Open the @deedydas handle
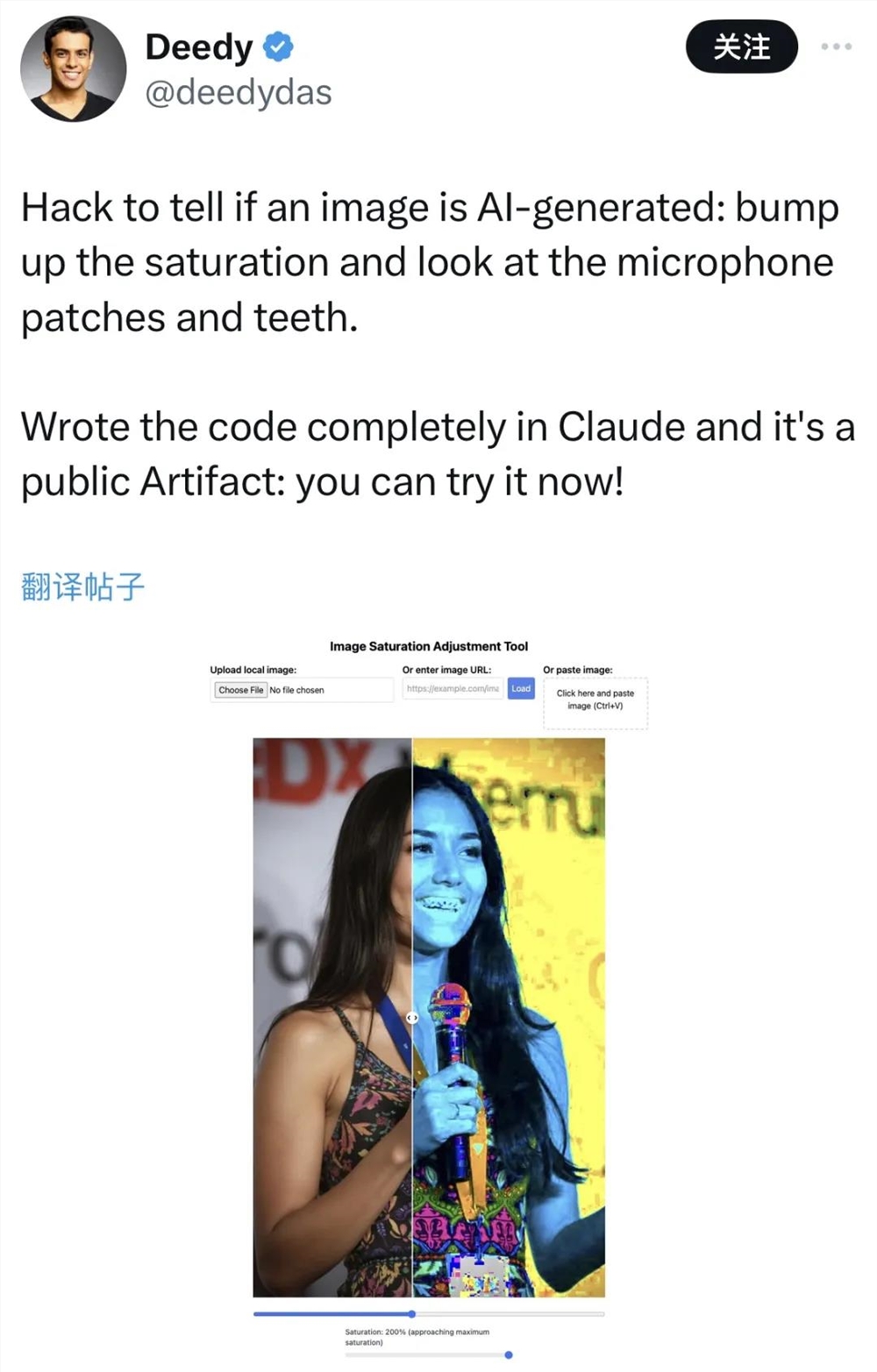 click(238, 92)
